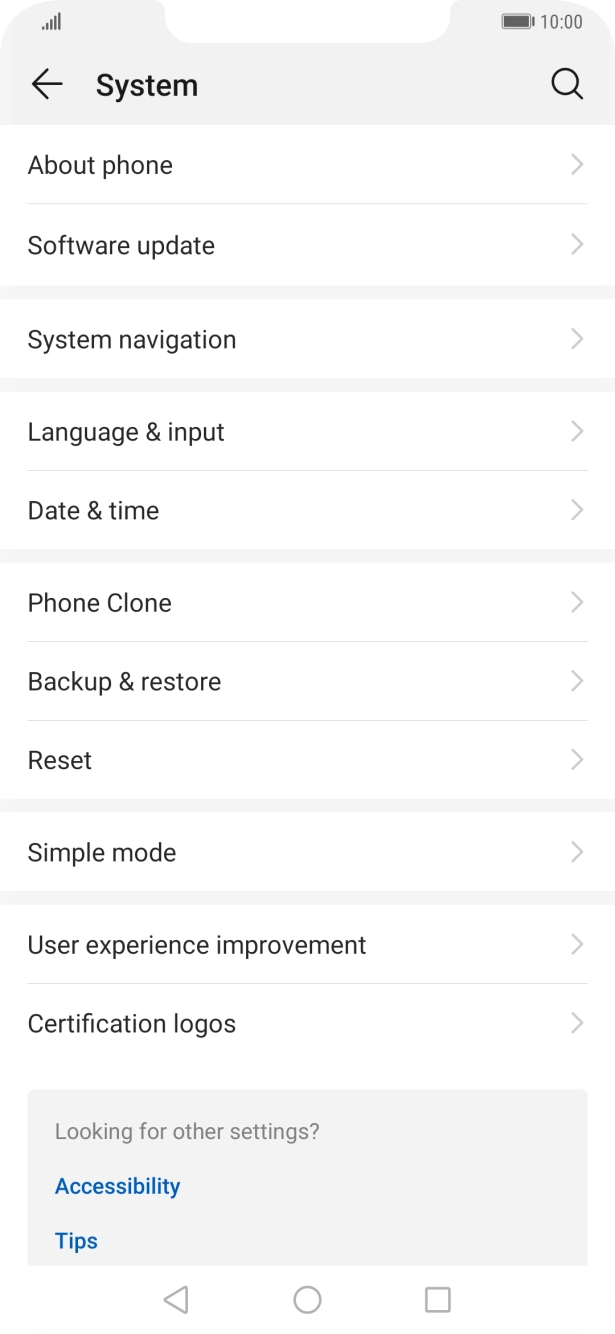Screen dimensions: 615x1334
Task: Go back using the arrow beside System
Action: pyautogui.click(x=47, y=86)
